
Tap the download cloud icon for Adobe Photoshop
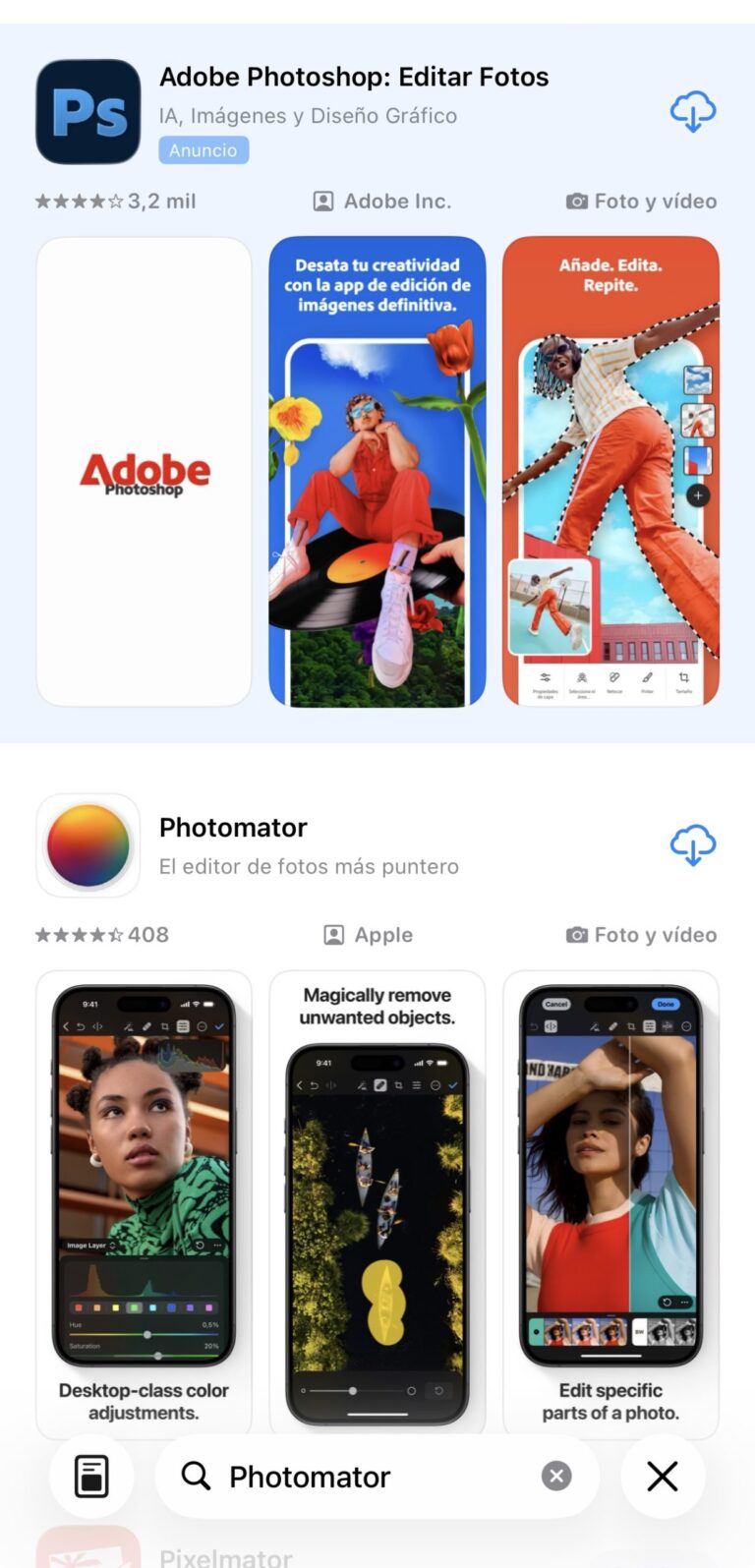[692, 112]
